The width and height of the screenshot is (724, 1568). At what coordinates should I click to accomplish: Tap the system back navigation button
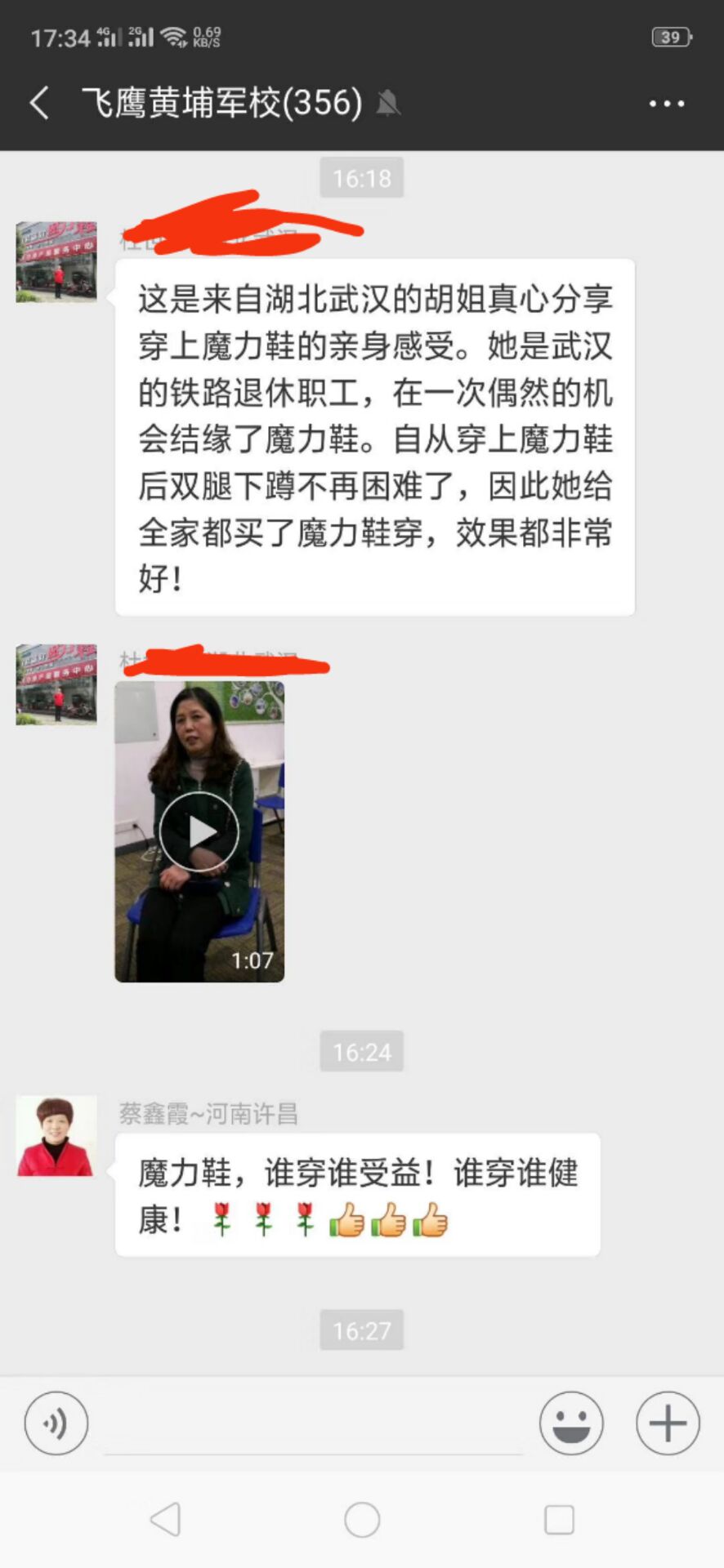pos(166,1520)
